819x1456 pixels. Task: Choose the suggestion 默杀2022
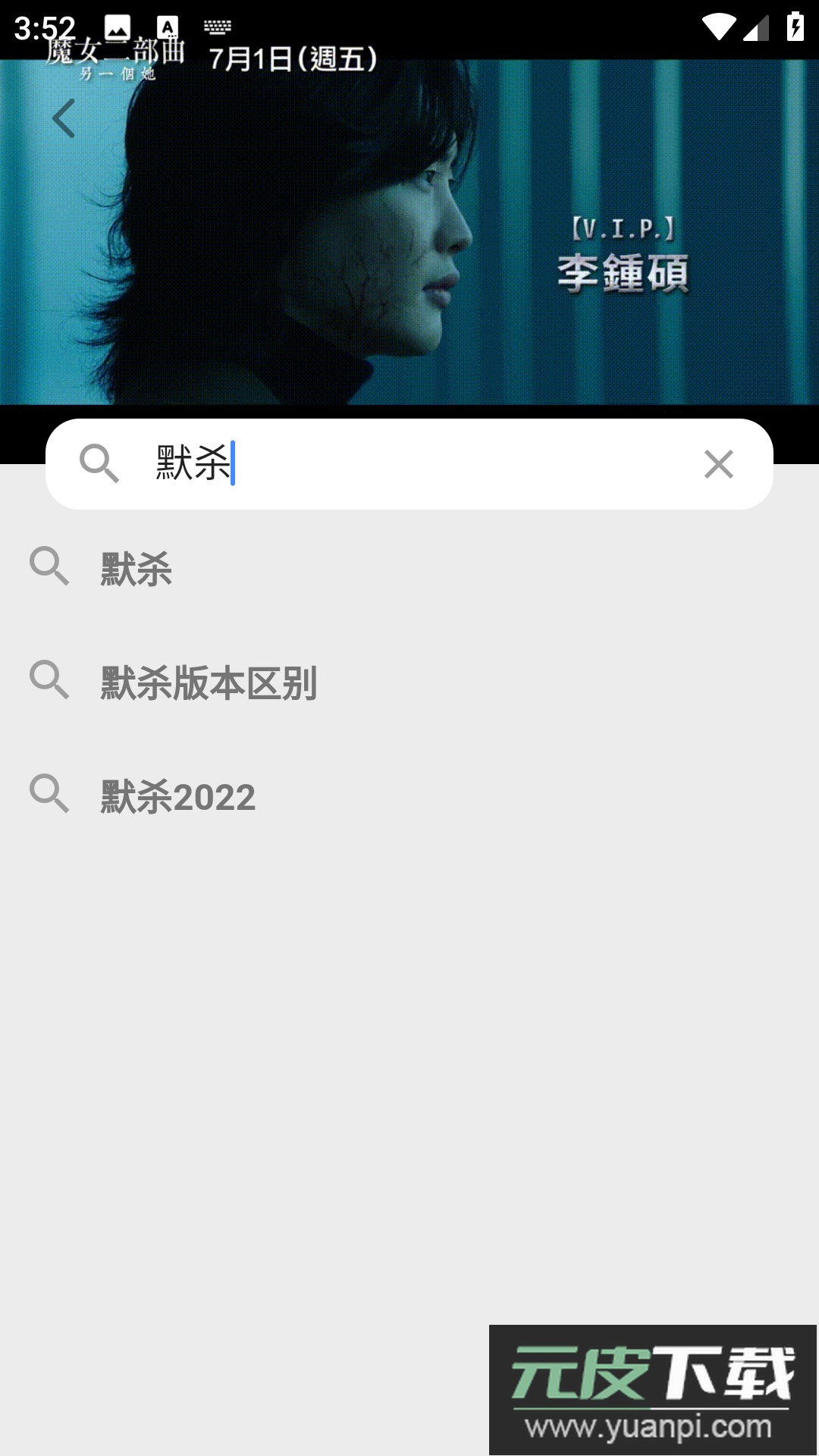tap(178, 796)
